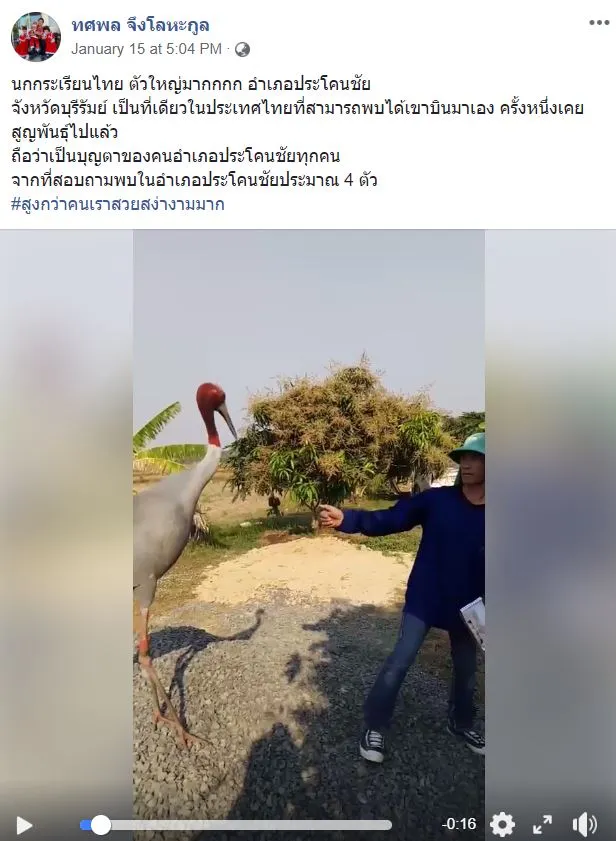Mute the video sound

click(x=584, y=824)
